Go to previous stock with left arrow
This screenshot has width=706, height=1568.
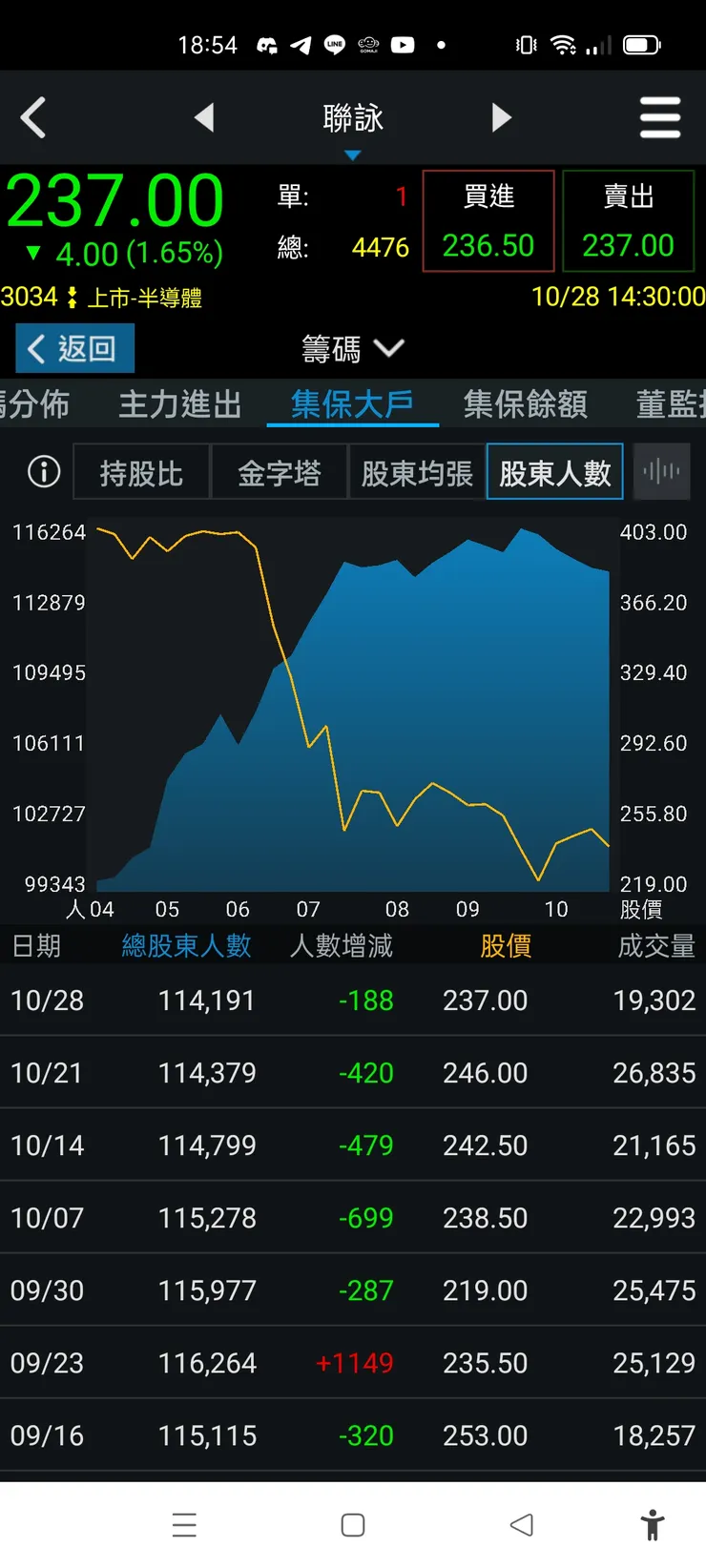205,117
